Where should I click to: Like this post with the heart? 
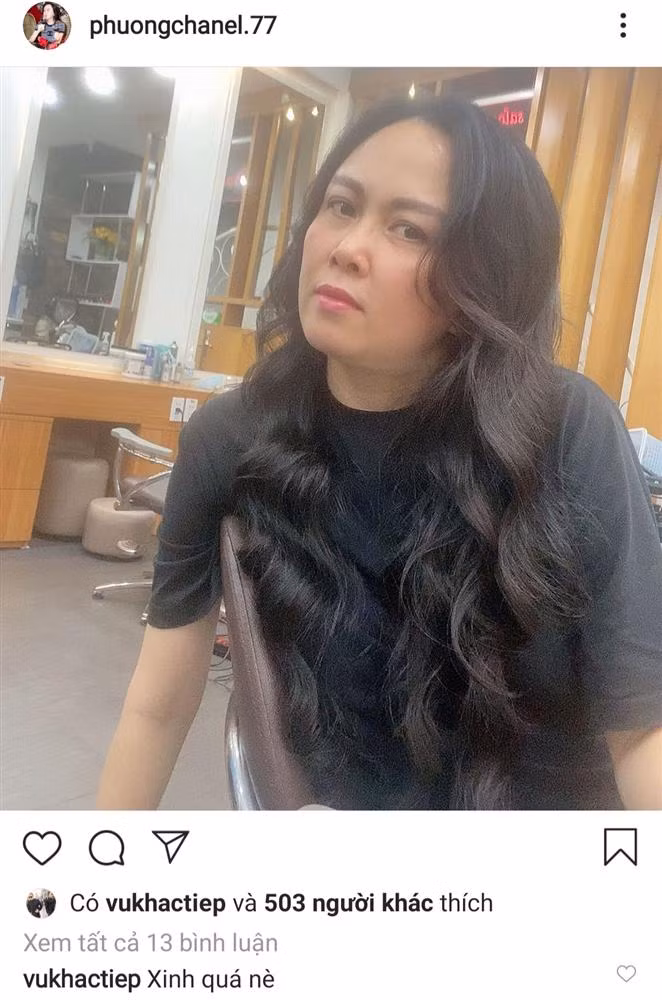(x=42, y=847)
